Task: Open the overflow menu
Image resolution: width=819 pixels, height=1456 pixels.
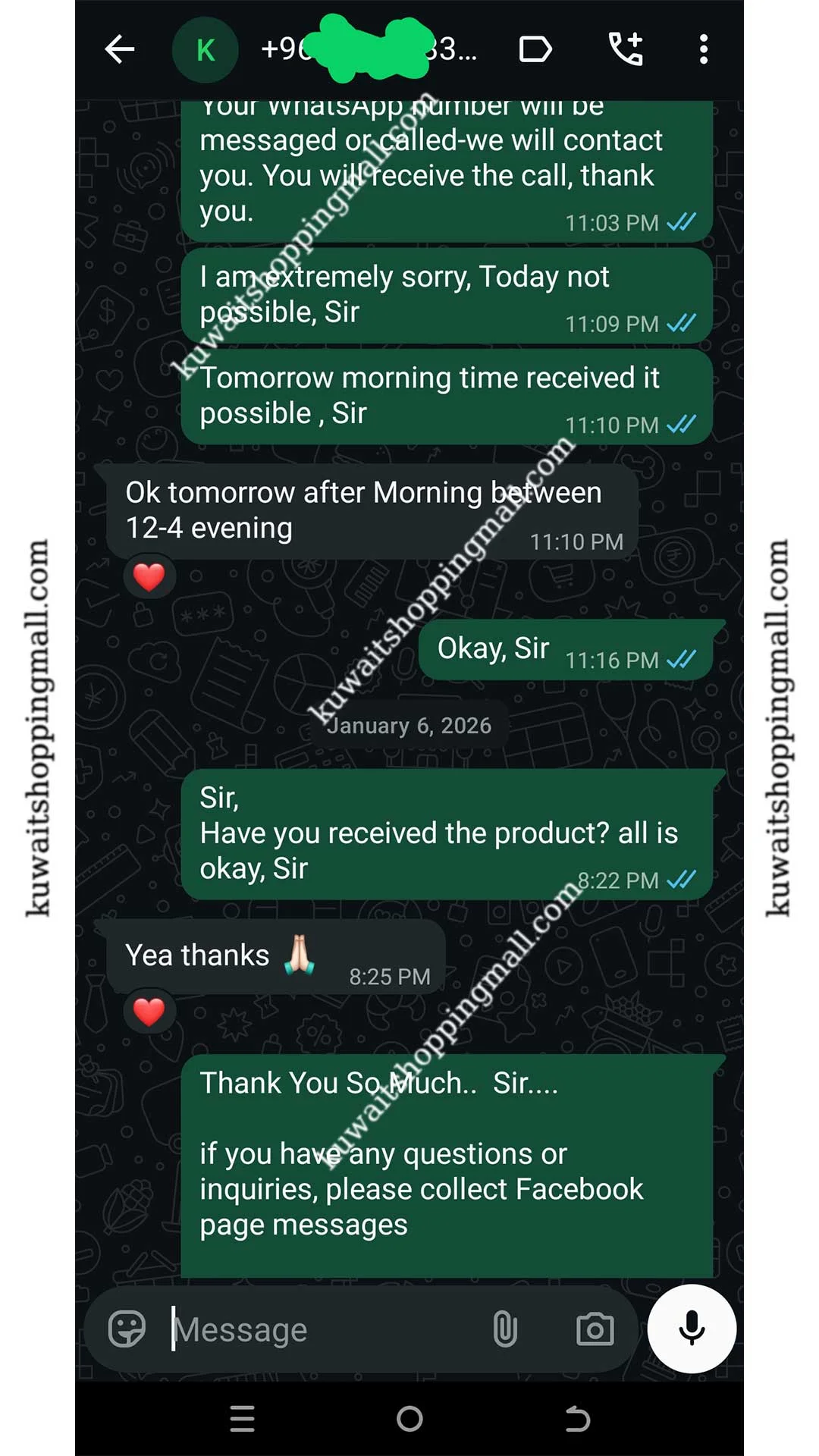Action: [704, 50]
